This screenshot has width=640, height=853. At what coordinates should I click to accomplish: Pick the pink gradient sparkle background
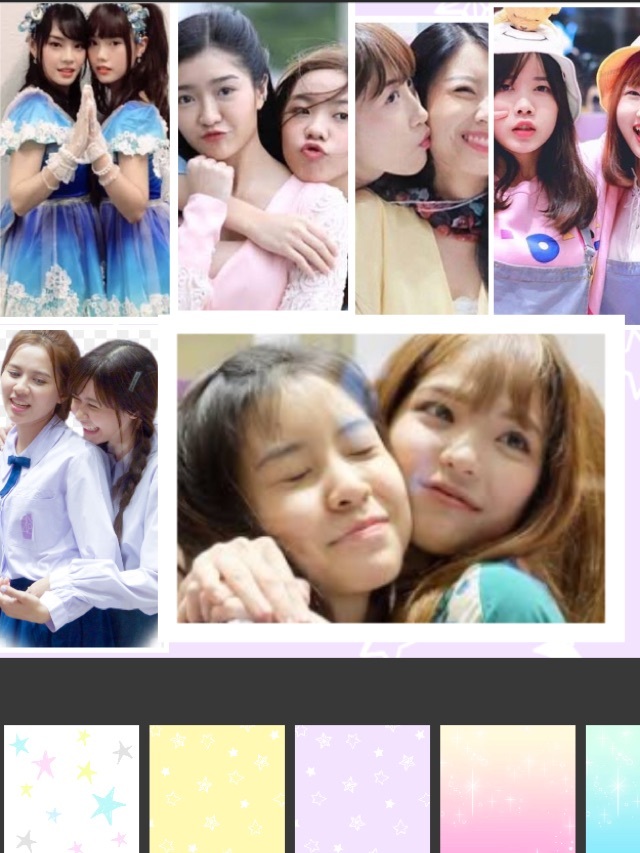tap(508, 788)
